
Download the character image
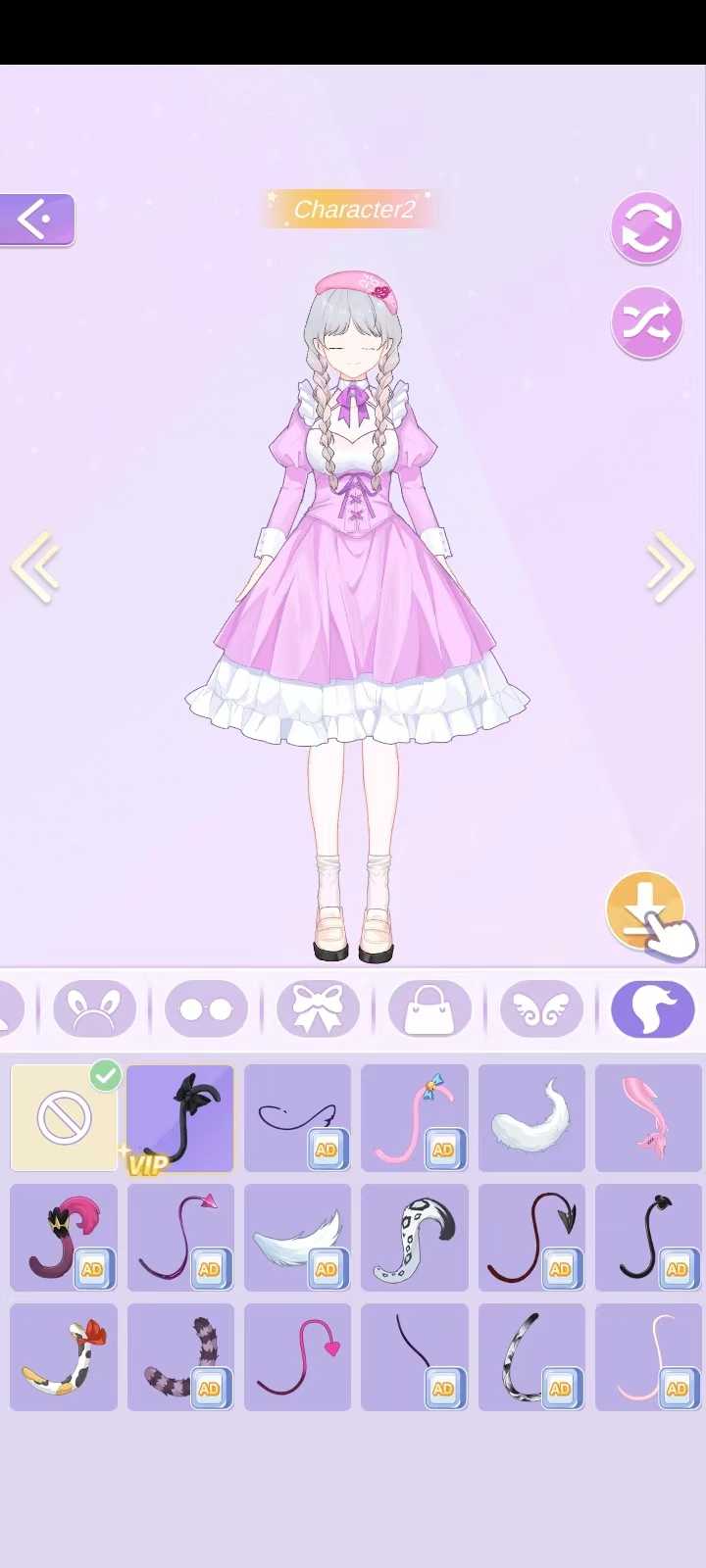click(644, 910)
